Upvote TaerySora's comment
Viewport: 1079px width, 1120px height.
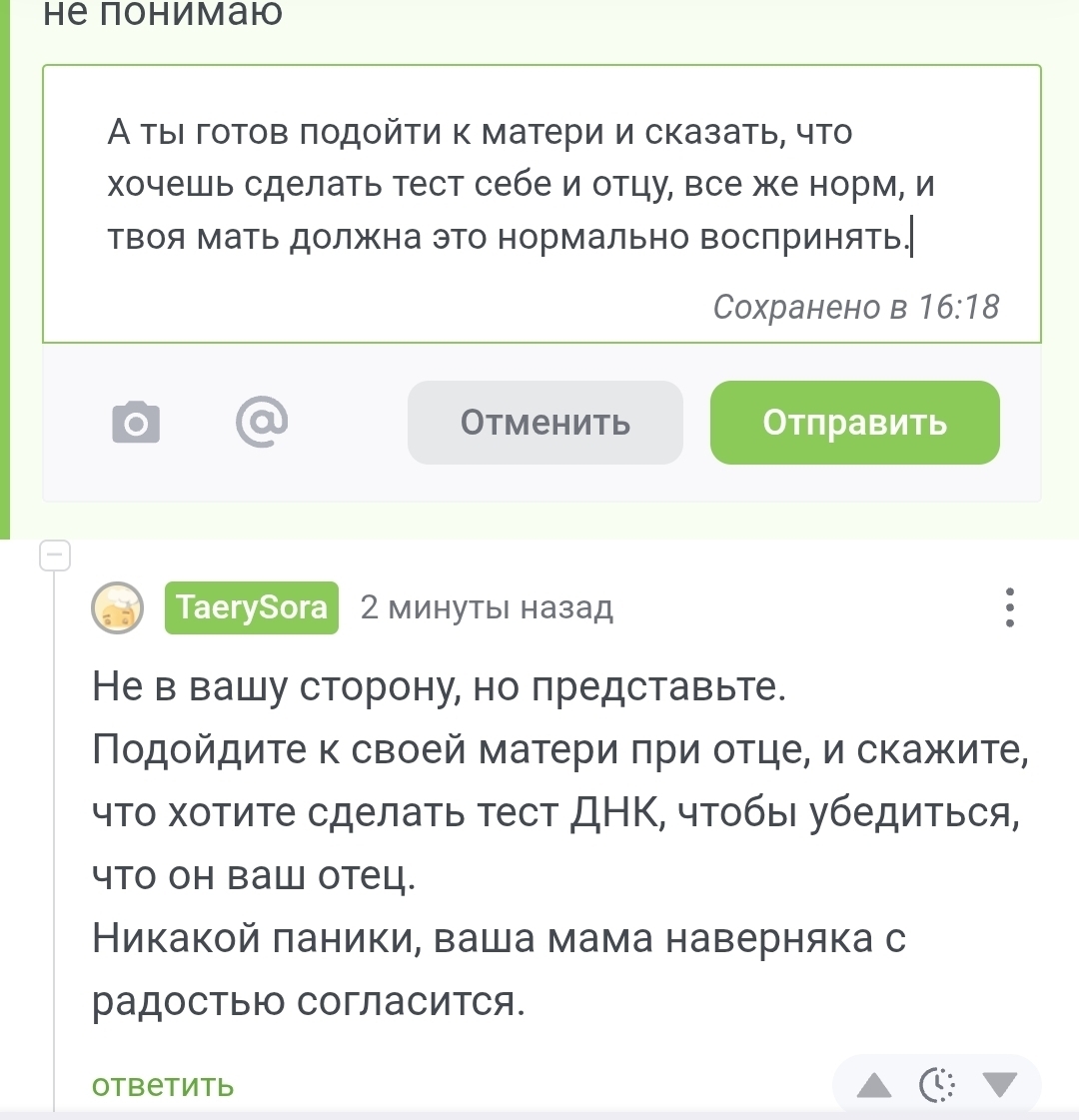coord(874,1085)
